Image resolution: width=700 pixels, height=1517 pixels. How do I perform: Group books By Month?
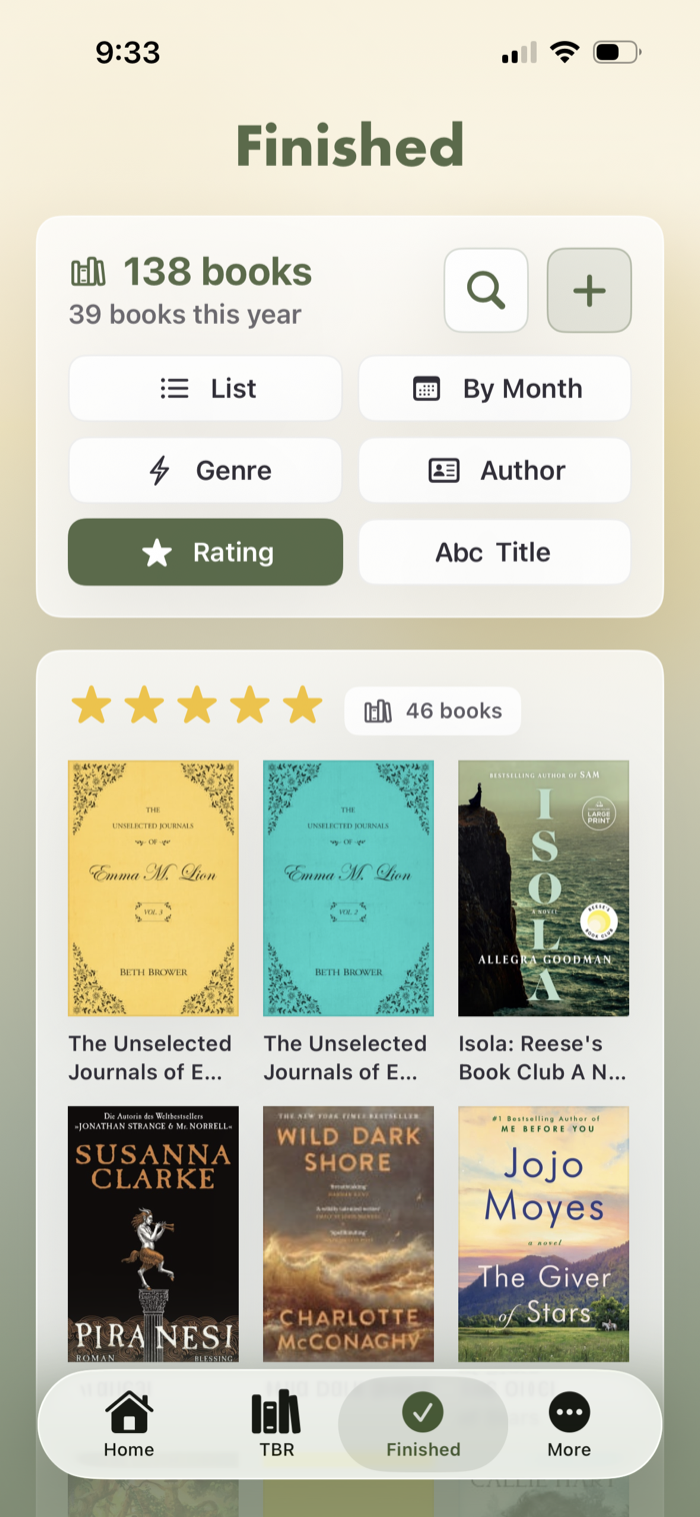click(x=495, y=388)
